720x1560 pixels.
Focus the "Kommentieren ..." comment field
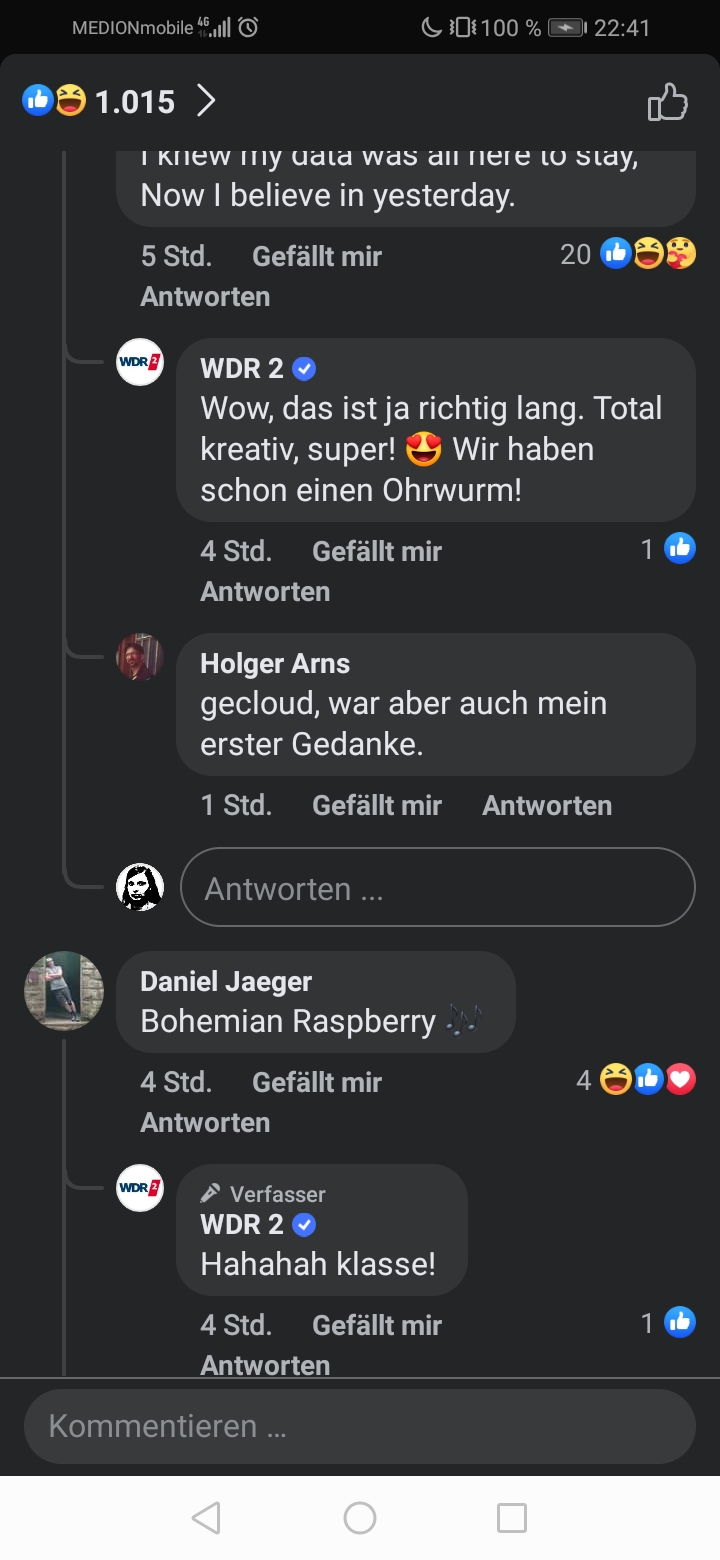click(x=359, y=1426)
